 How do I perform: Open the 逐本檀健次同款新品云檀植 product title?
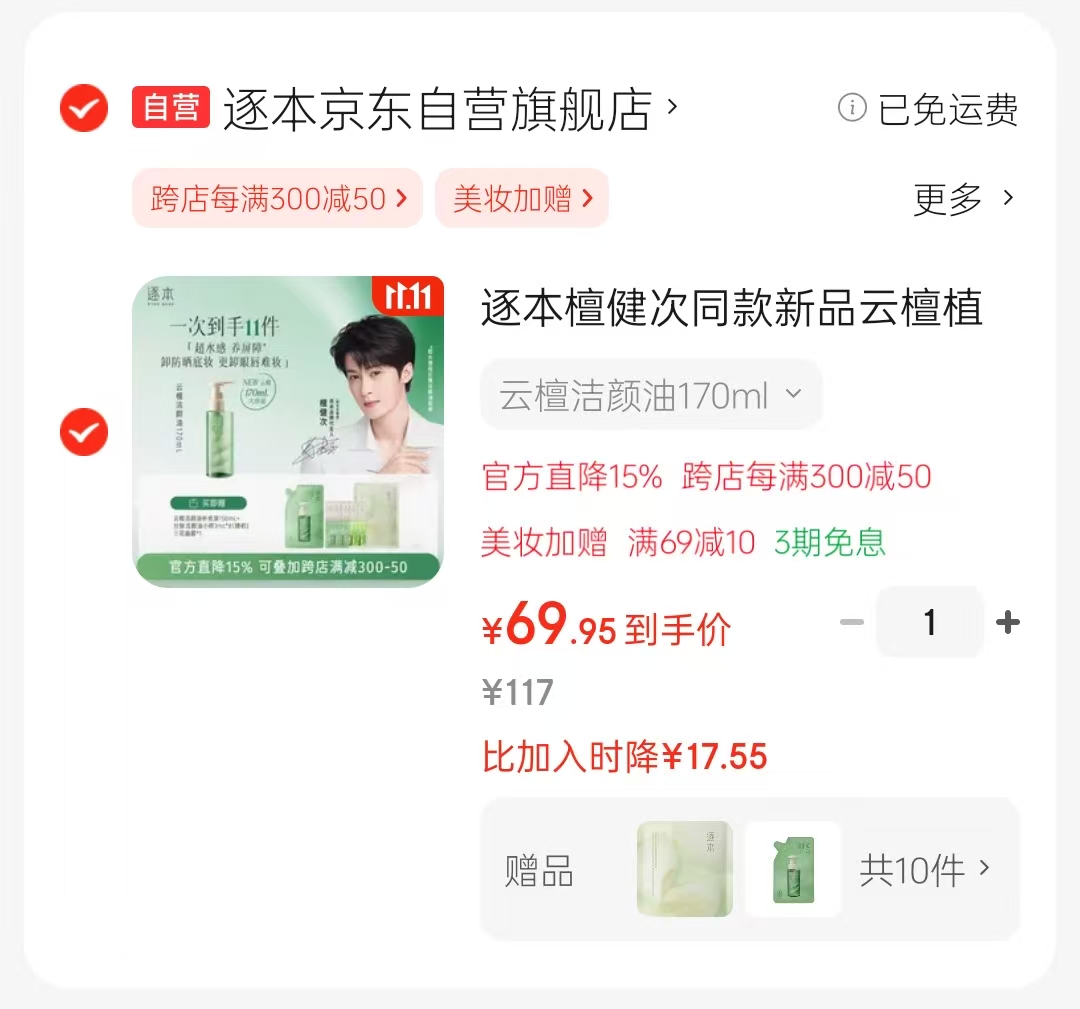731,308
